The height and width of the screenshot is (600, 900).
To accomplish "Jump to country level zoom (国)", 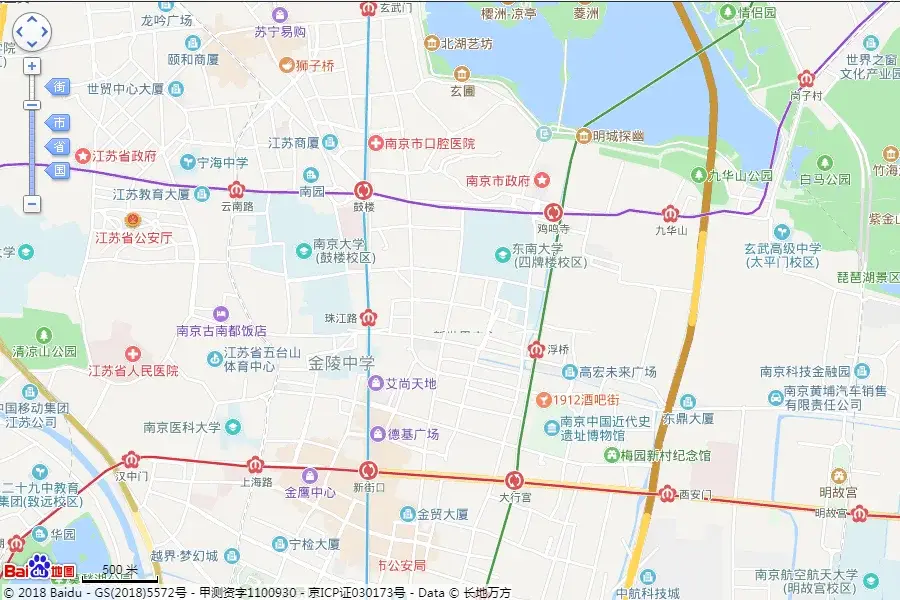I will click(59, 170).
